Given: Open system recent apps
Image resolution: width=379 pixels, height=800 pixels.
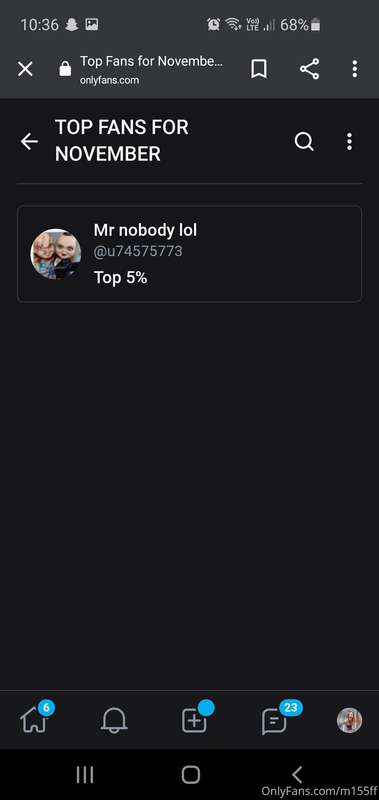Looking at the screenshot, I should point(85,775).
